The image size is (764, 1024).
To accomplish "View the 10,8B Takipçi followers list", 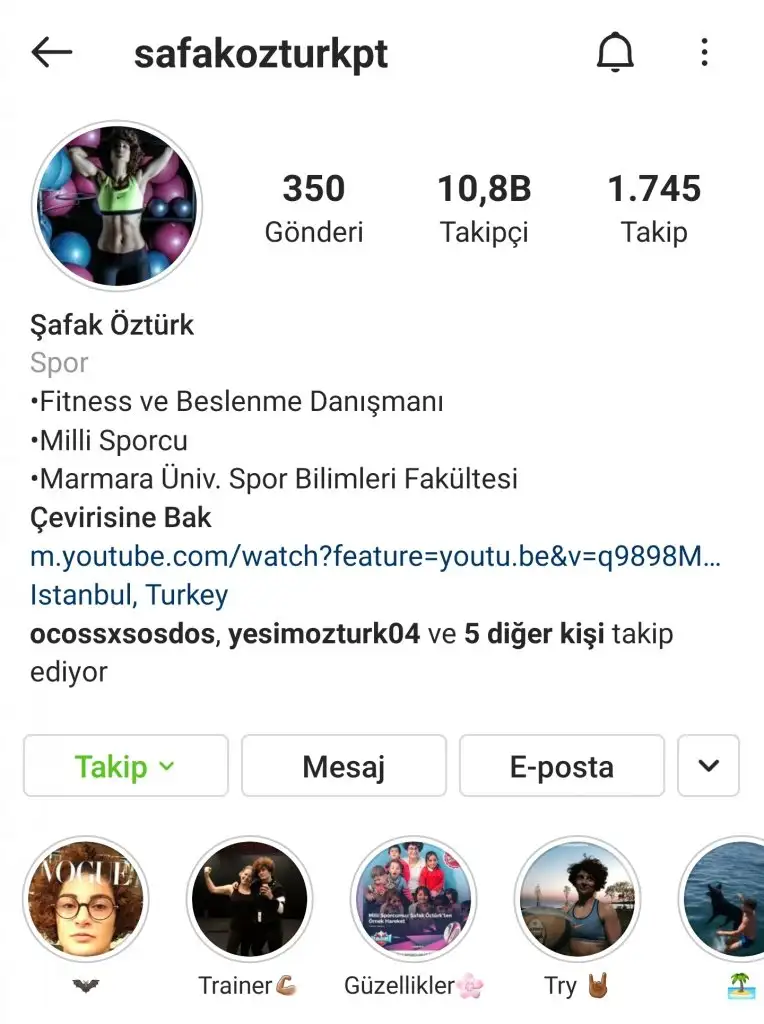I will (x=484, y=208).
